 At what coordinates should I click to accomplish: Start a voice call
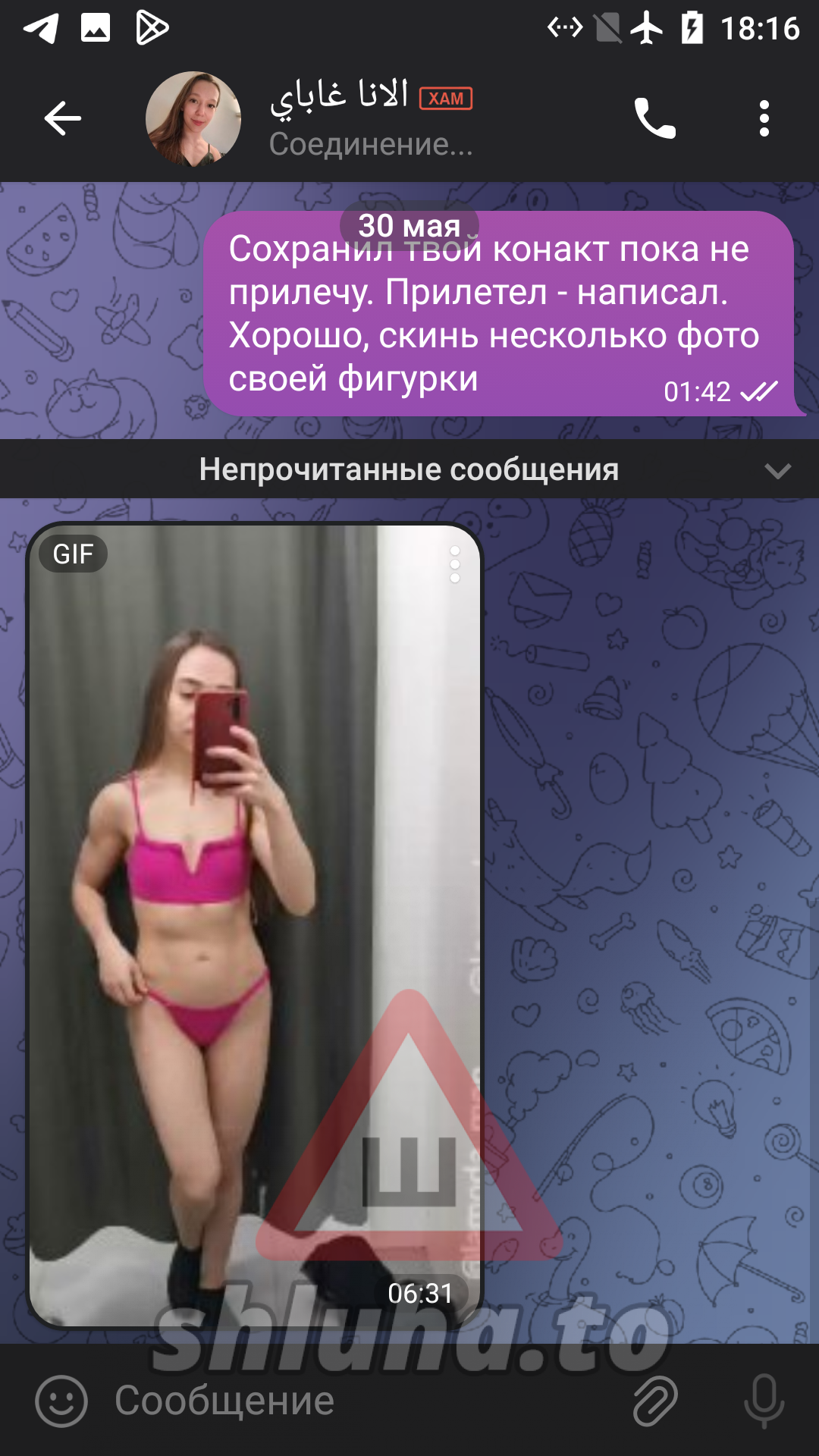coord(654,118)
